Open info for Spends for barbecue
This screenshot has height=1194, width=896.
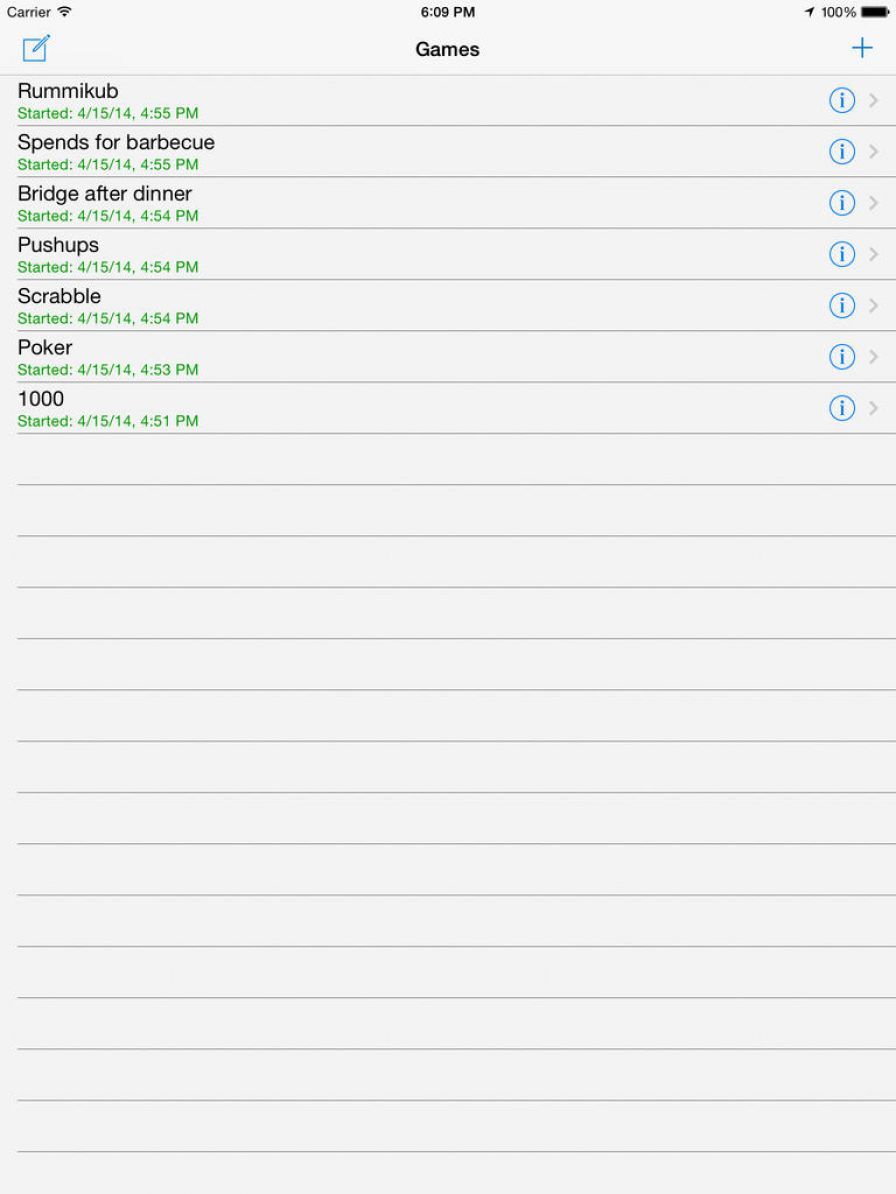(x=841, y=151)
